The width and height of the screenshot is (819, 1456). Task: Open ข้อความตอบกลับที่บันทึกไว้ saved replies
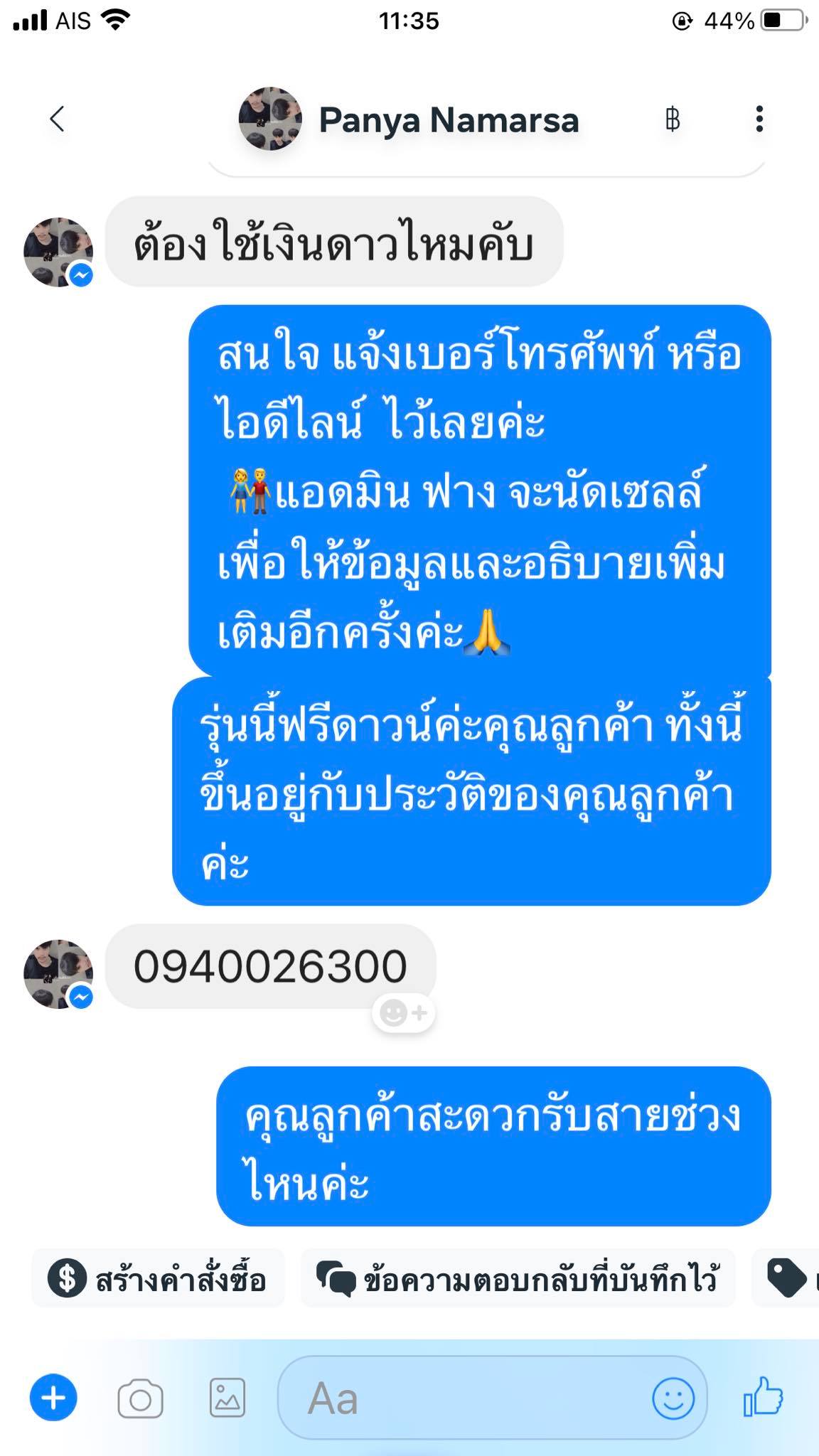pyautogui.click(x=518, y=1279)
